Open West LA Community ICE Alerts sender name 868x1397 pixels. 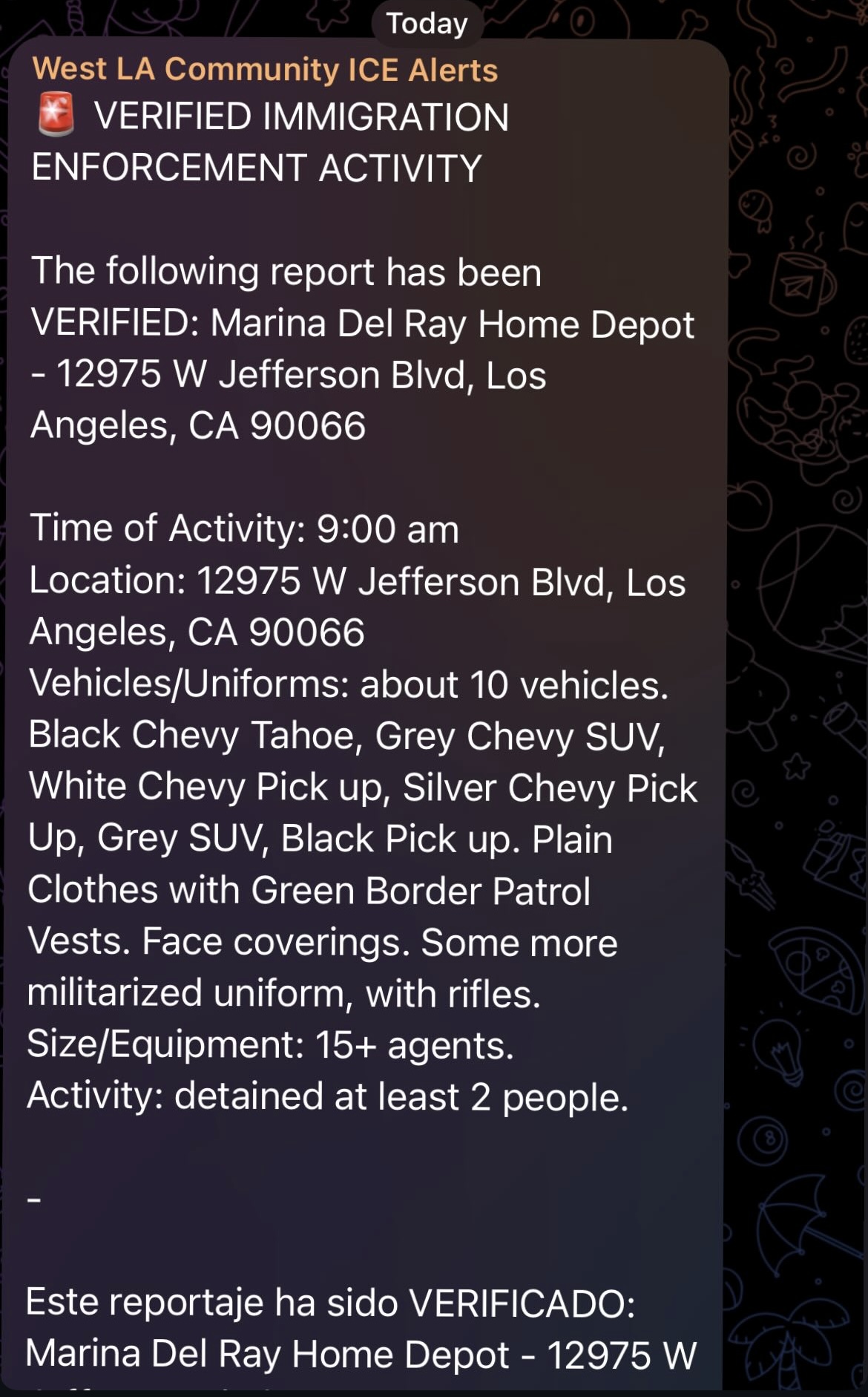coord(265,70)
